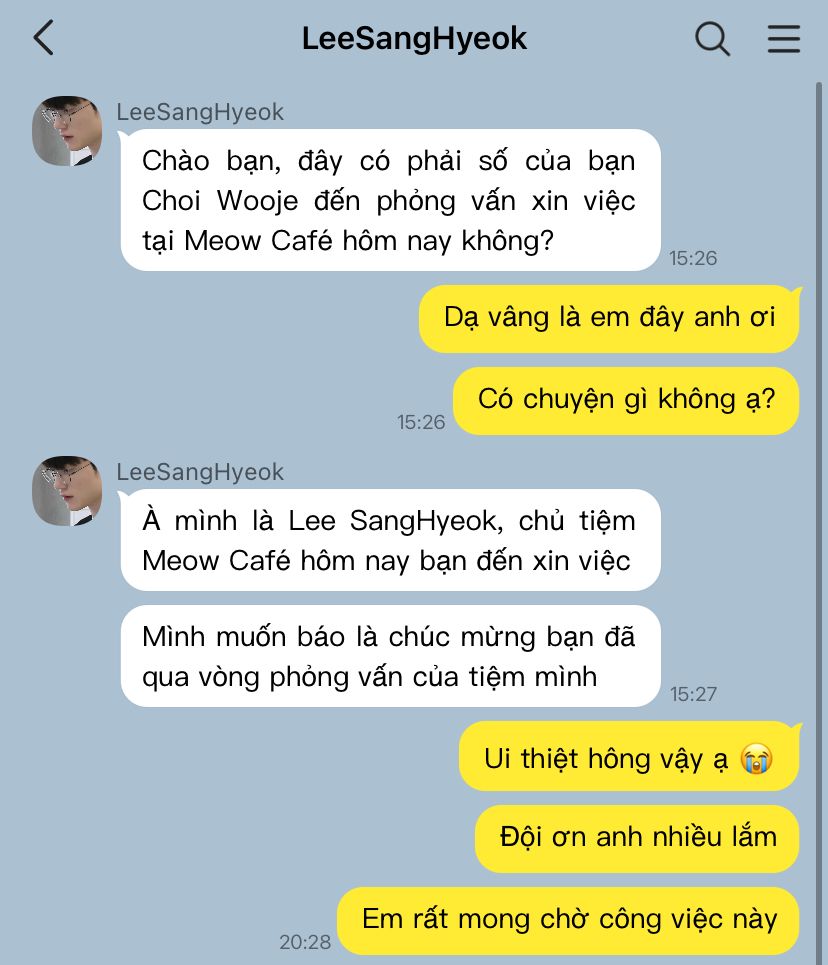View LeeSangHyeok's profile from first message avatar
This screenshot has width=828, height=965.
point(67,131)
